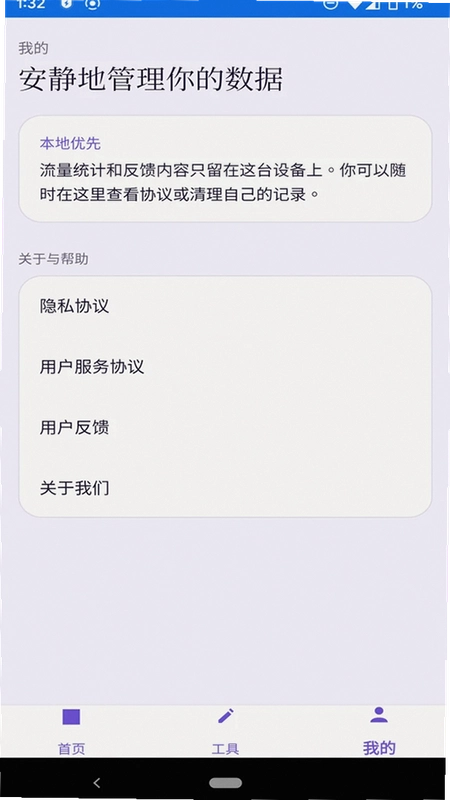
Task: Switch to the 首页 tab
Action: tap(71, 731)
